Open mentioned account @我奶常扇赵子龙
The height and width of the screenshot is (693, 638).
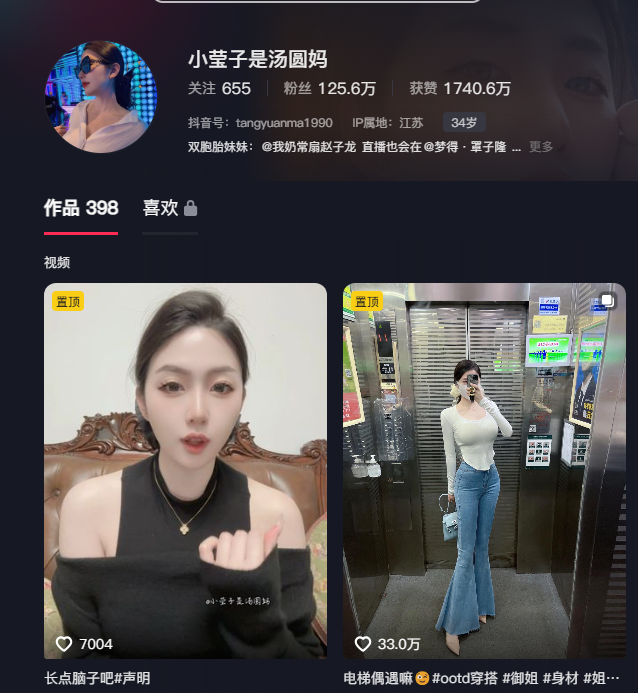coord(309,147)
